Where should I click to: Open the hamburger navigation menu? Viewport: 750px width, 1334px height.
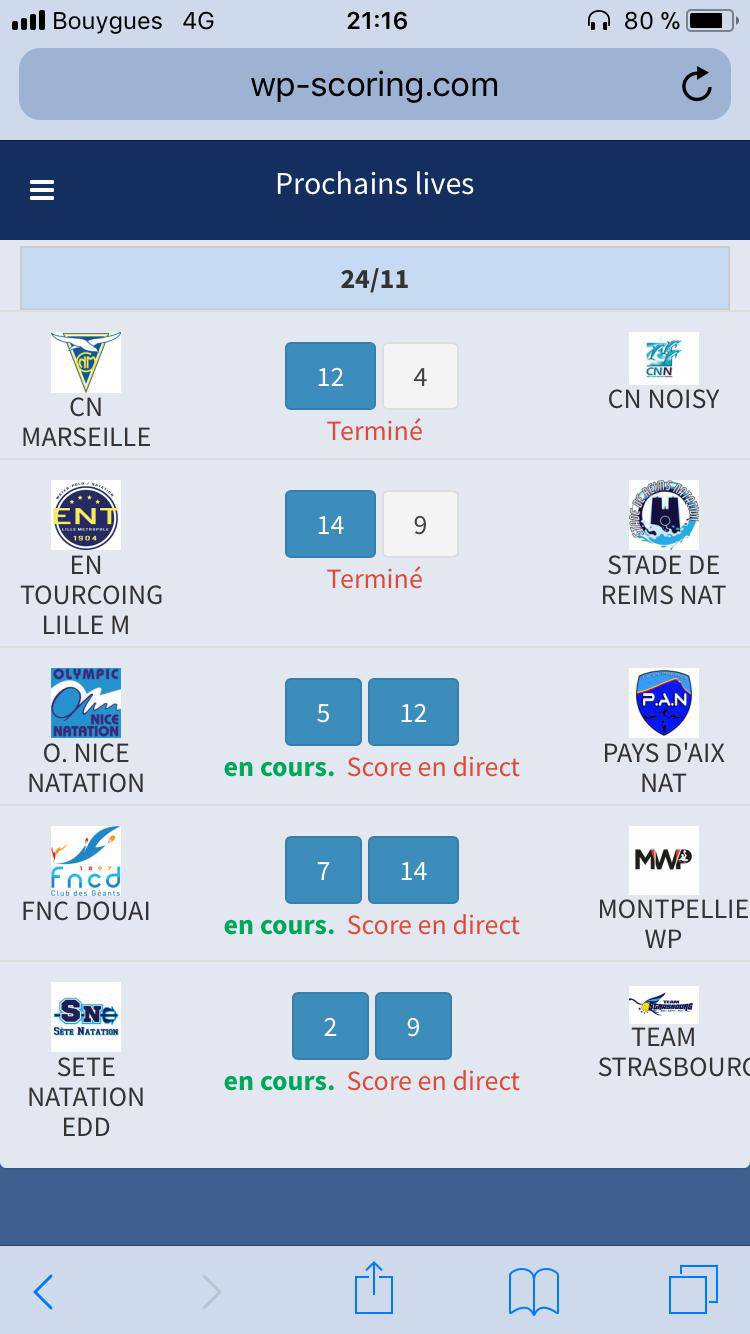click(42, 190)
